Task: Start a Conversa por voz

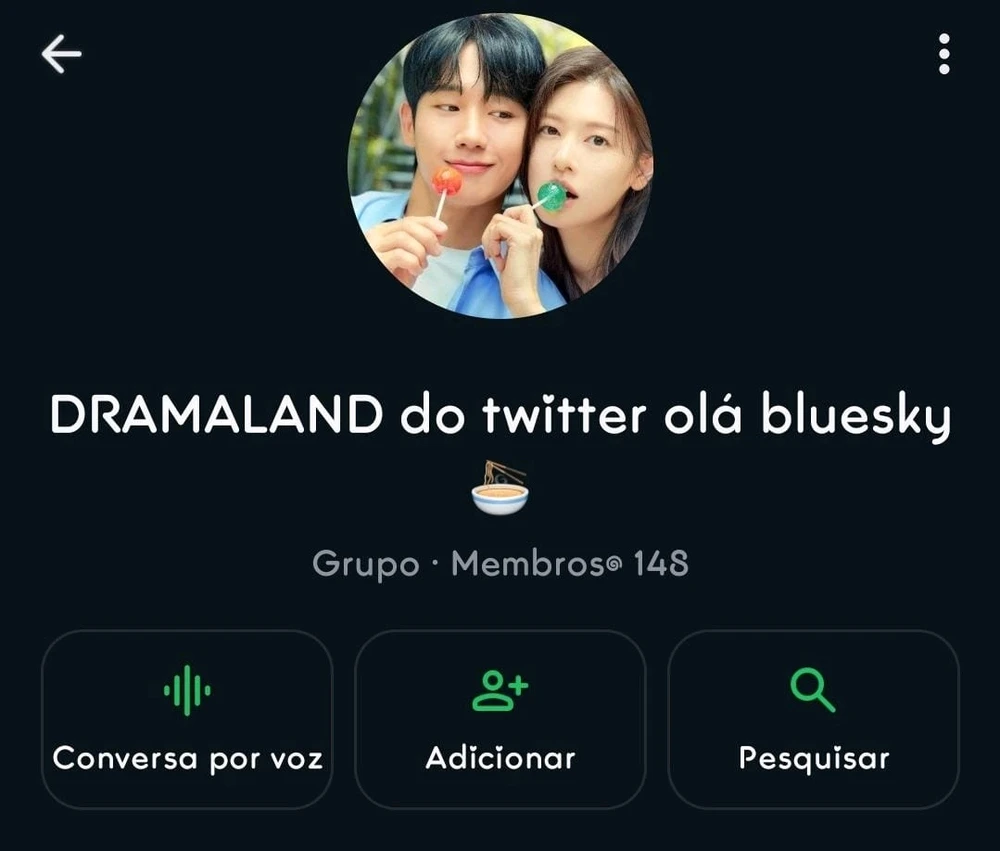Action: [187, 719]
